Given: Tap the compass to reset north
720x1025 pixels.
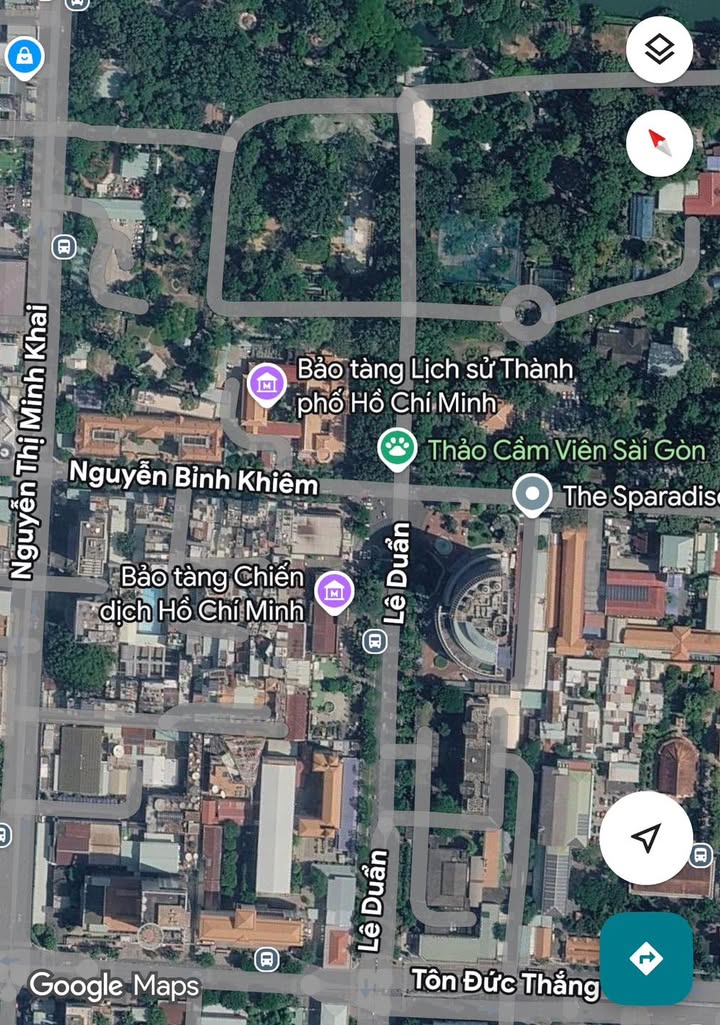Looking at the screenshot, I should pos(659,143).
